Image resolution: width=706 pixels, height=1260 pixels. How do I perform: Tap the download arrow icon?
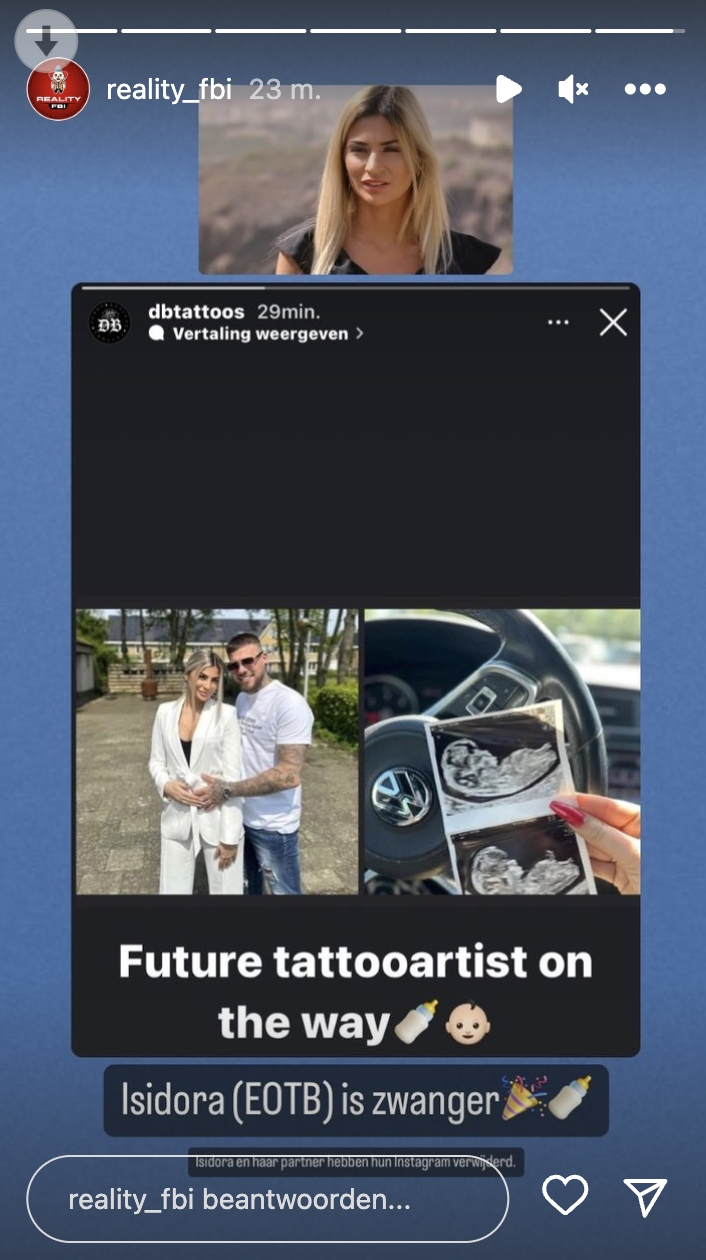(46, 40)
